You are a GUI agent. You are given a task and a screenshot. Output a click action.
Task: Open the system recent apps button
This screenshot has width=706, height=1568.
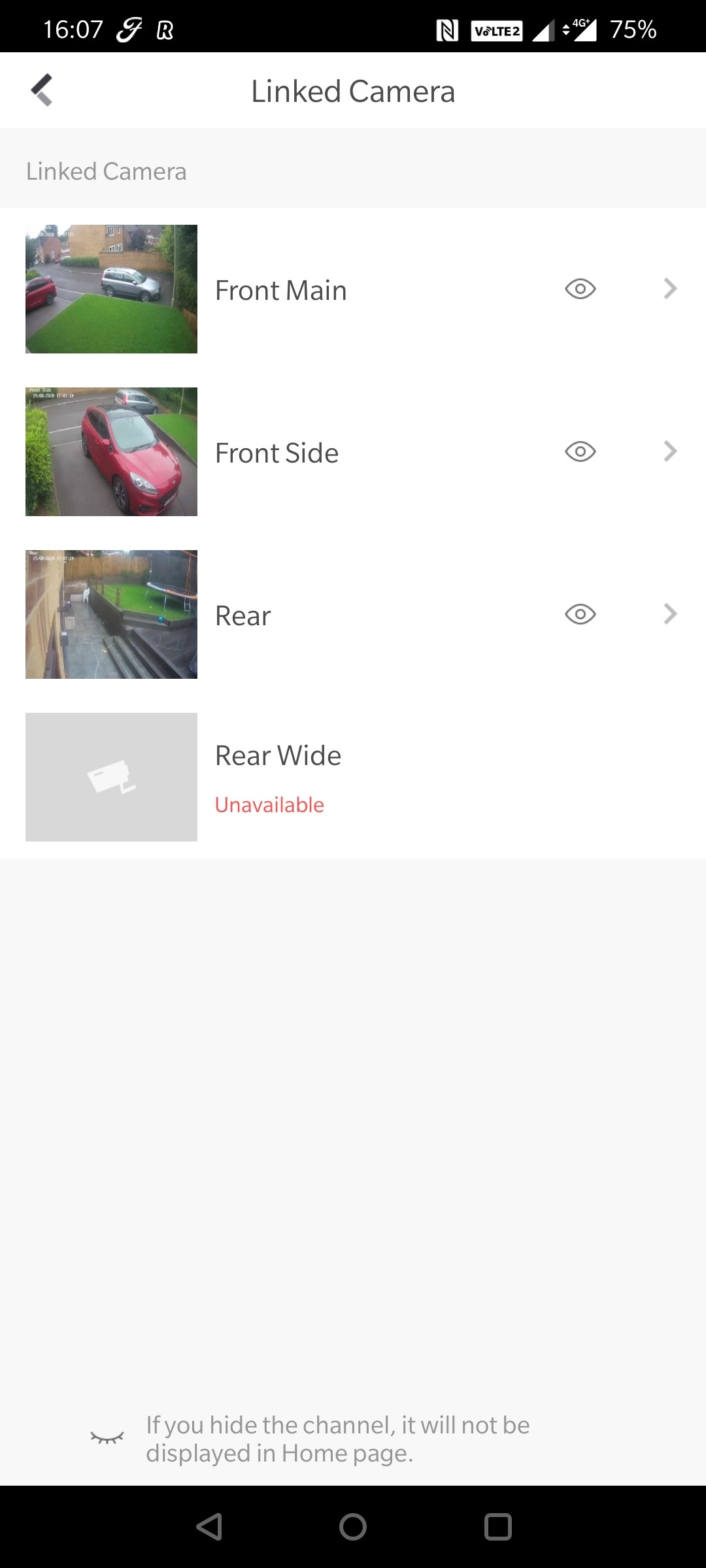point(497,1527)
